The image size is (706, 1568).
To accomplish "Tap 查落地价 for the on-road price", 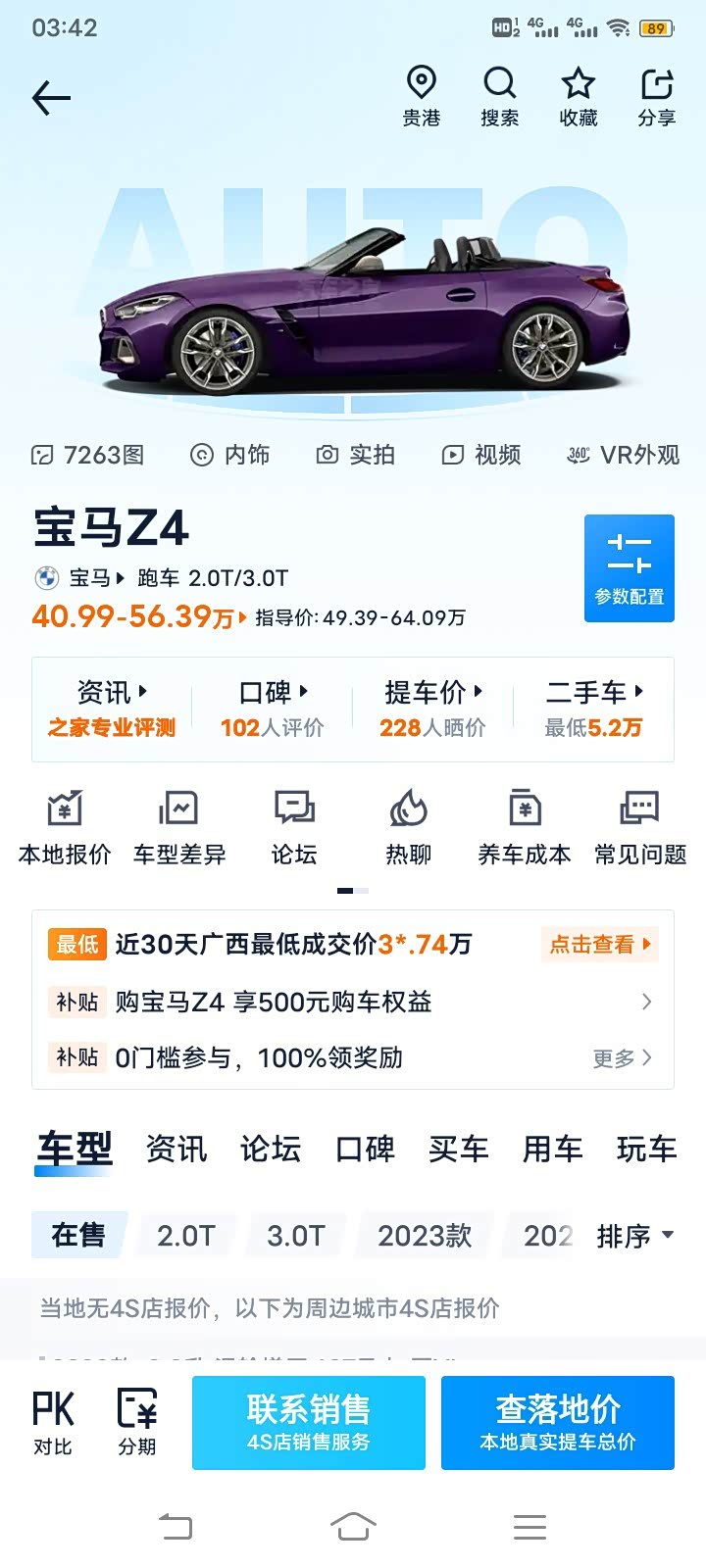I will 557,1422.
